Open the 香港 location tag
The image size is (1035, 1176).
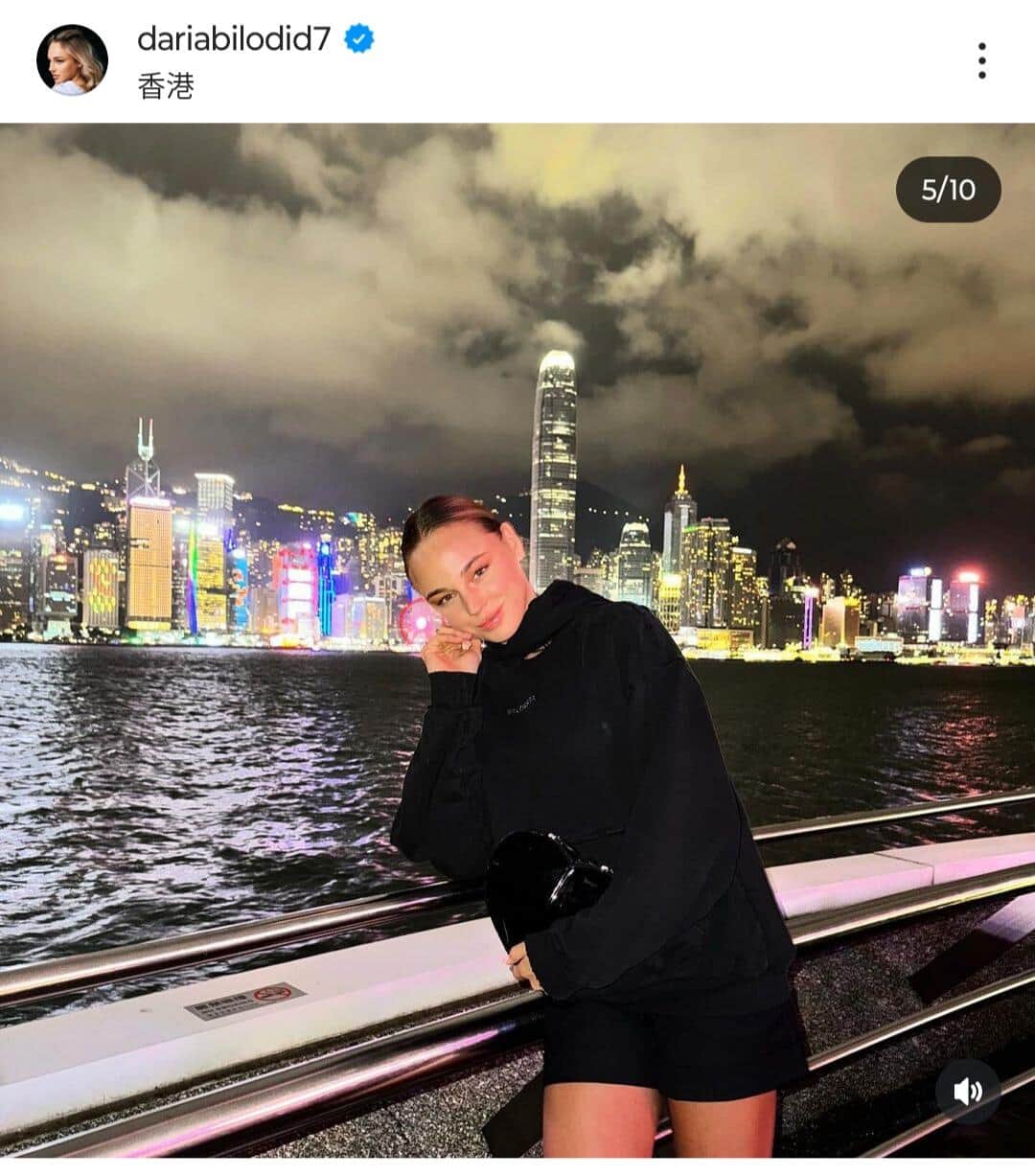pos(166,86)
